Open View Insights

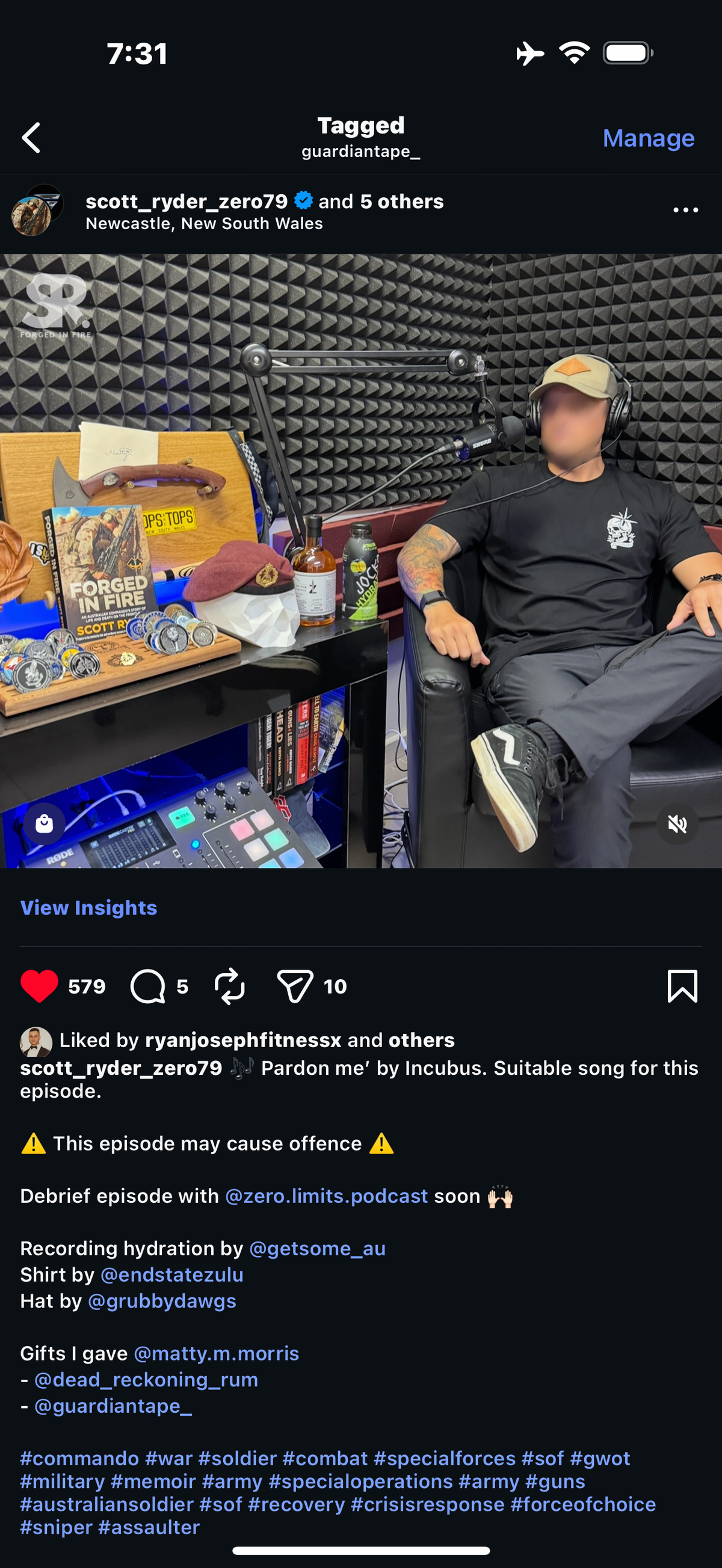click(x=89, y=908)
